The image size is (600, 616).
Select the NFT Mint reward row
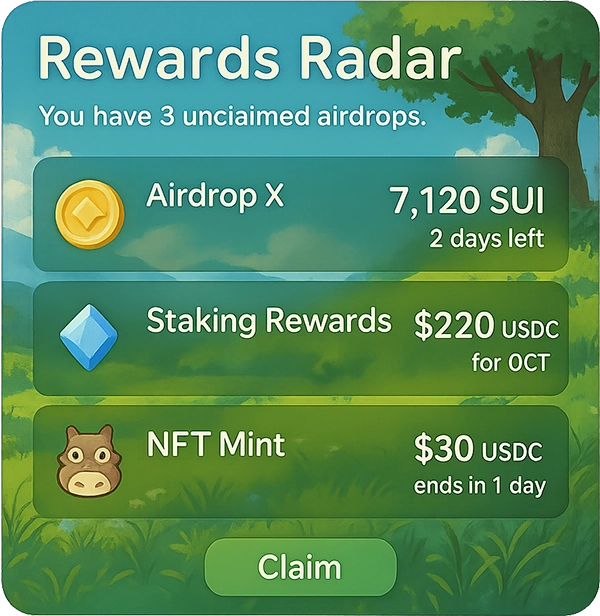(300, 461)
